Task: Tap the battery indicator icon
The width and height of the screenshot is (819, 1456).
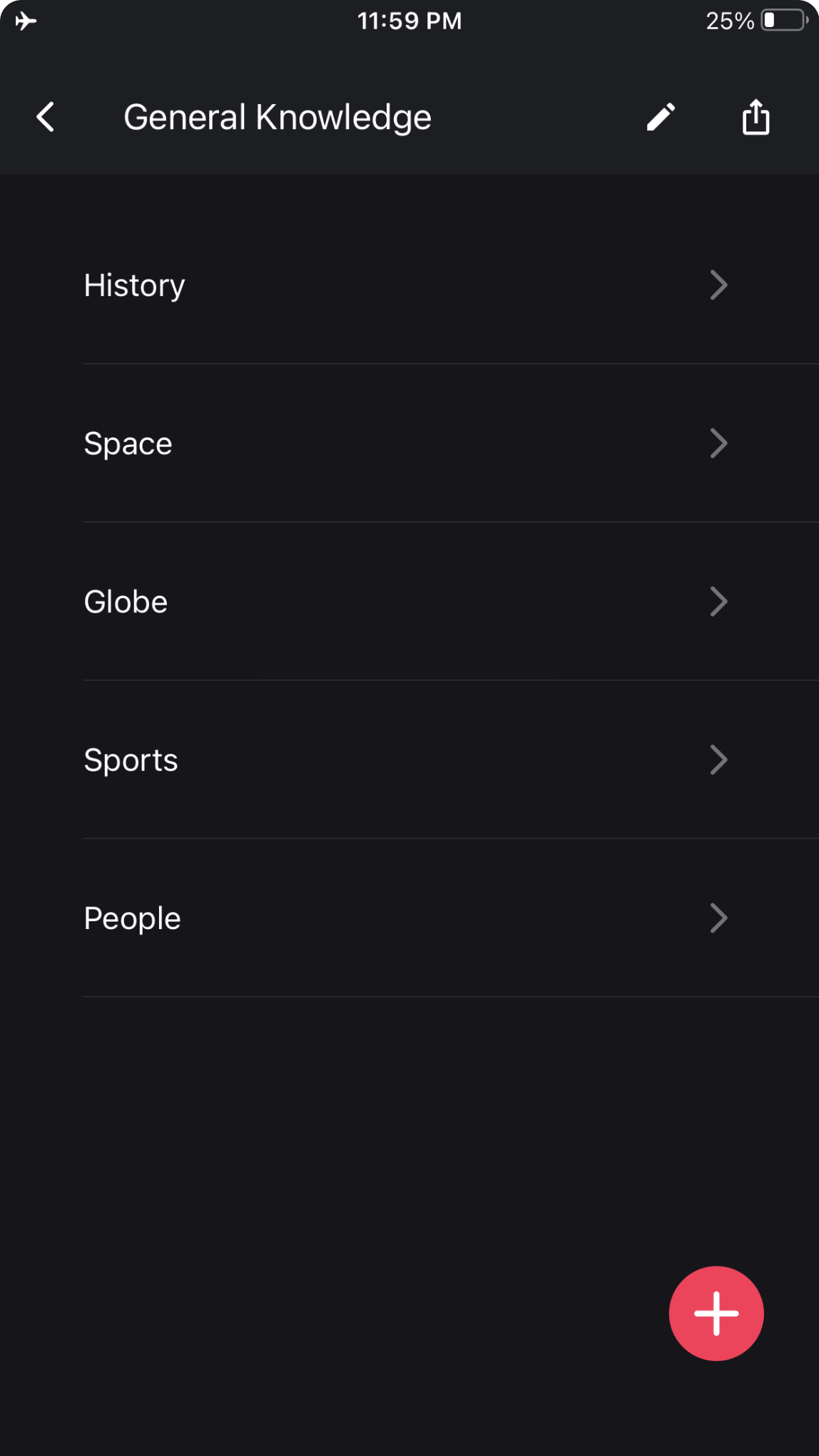Action: 783,21
